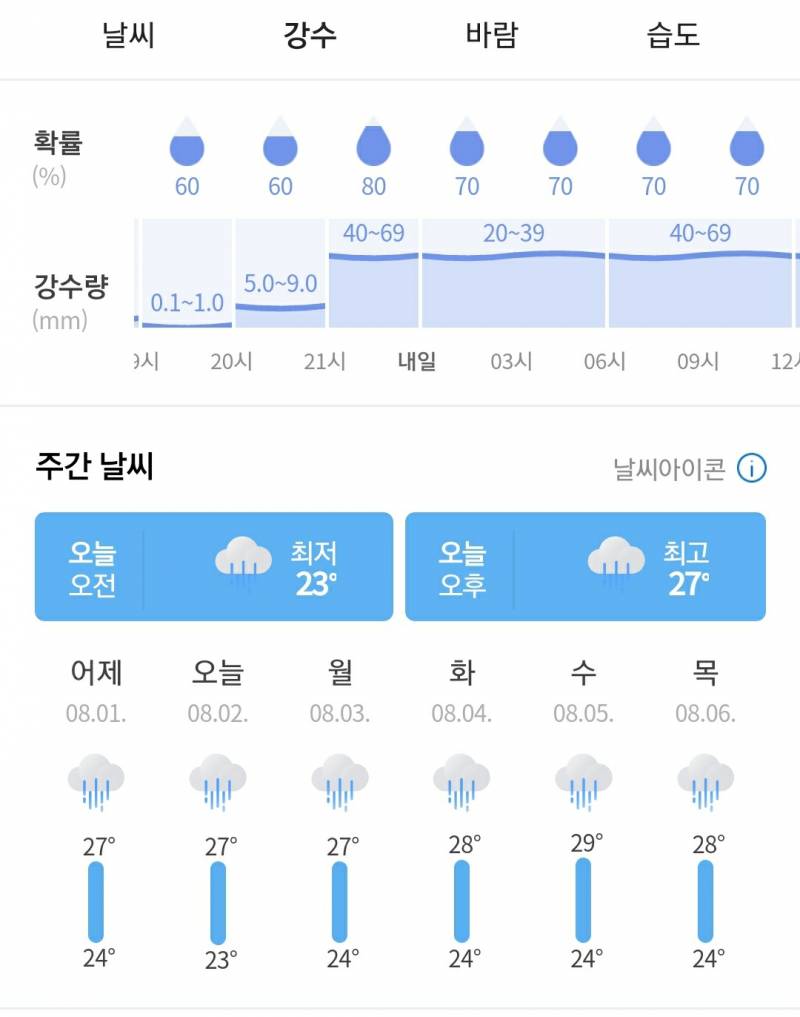
Task: Open the 오늘 오전 minimum temperature card
Action: (x=213, y=567)
